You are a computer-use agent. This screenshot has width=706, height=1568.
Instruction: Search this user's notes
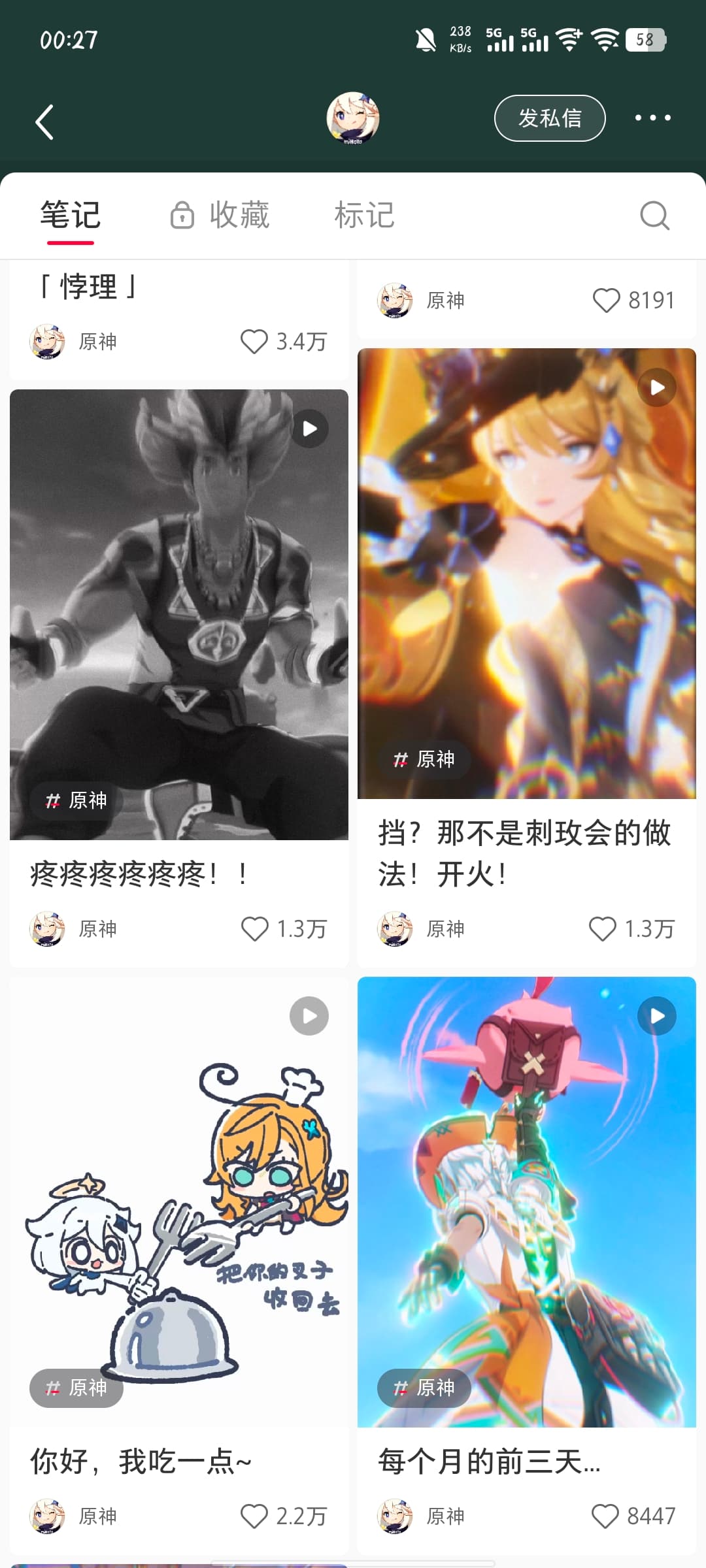click(x=654, y=216)
